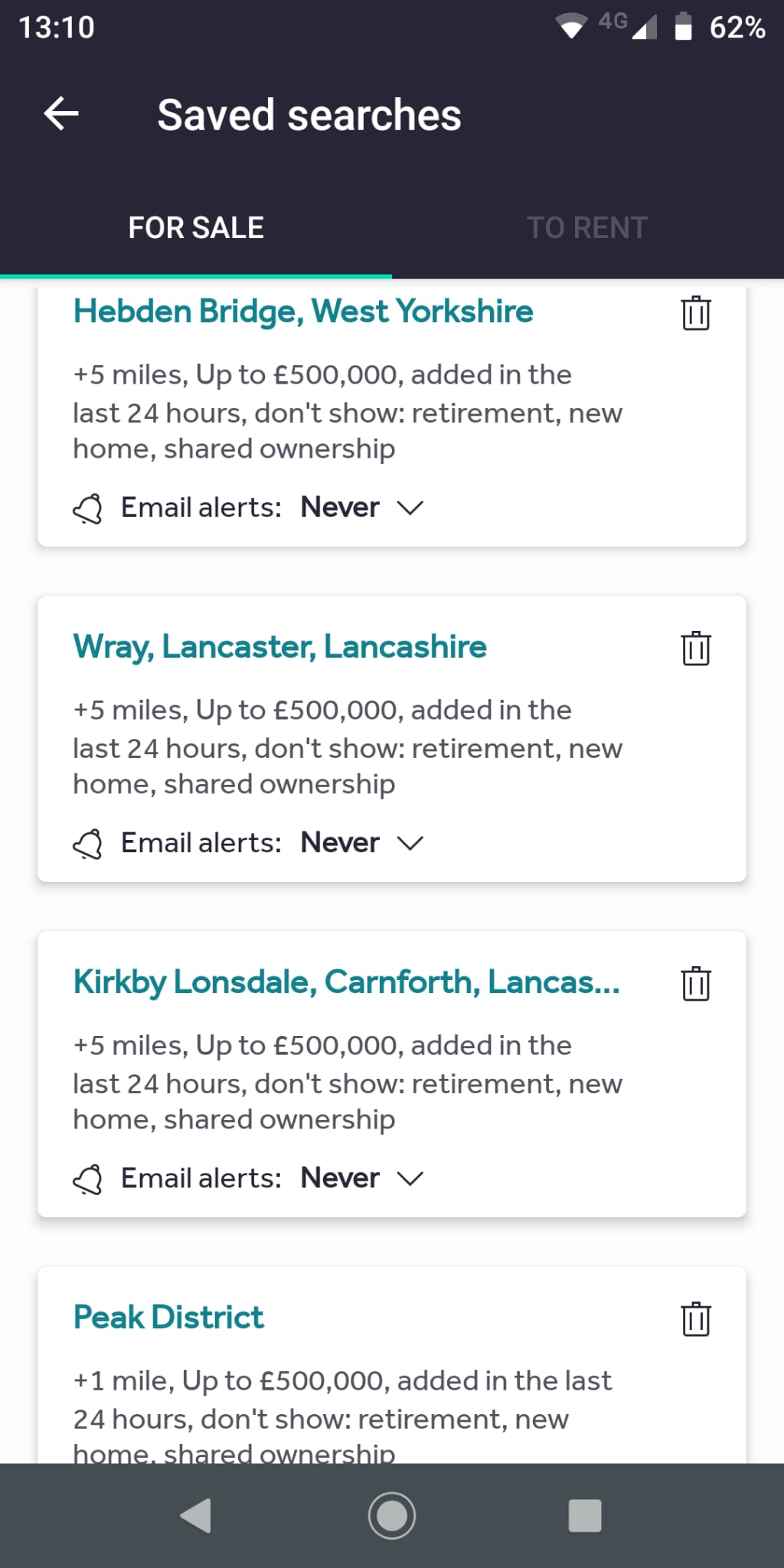Tap the system home button
Image resolution: width=784 pixels, height=1568 pixels.
coord(392,1515)
